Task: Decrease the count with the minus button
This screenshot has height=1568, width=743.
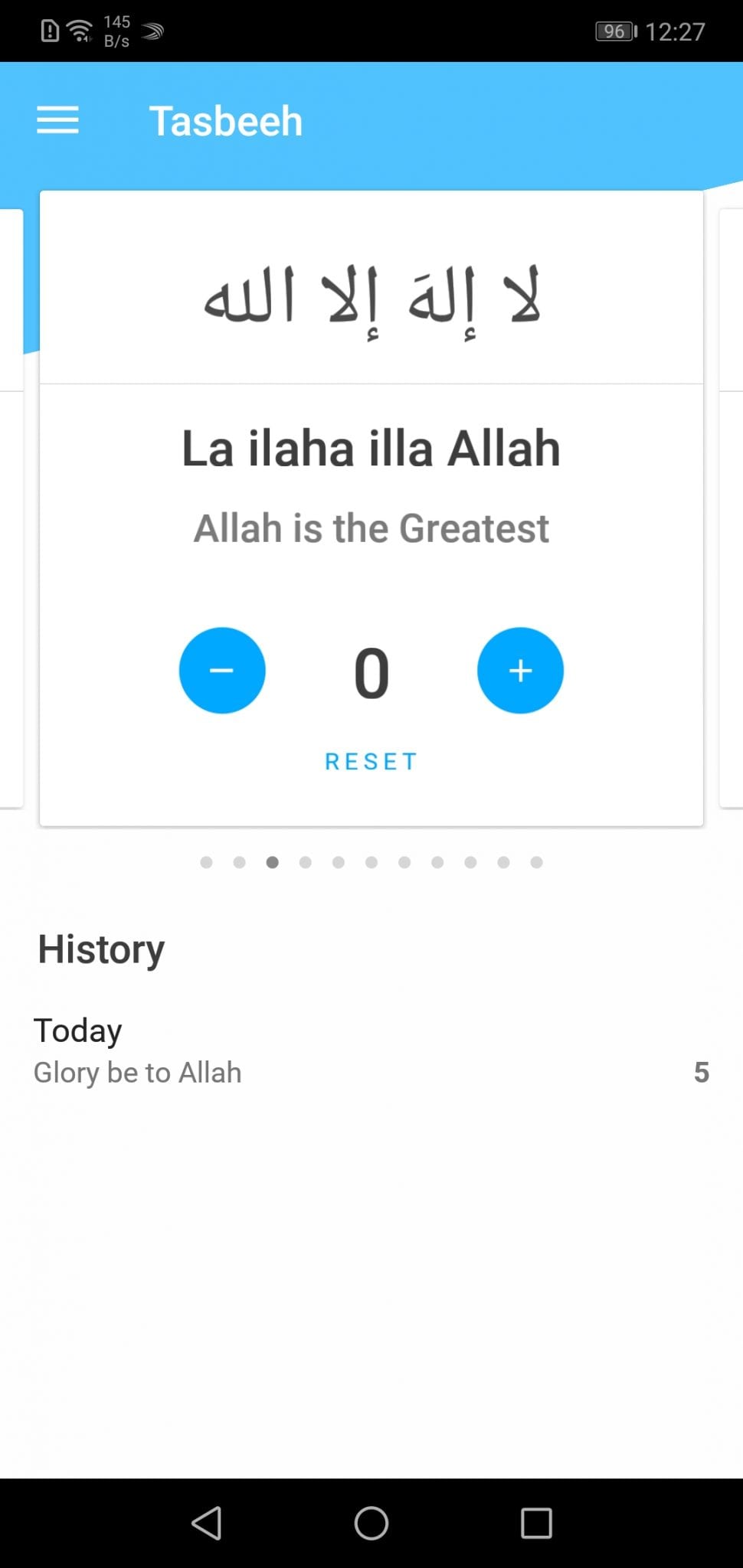Action: 222,671
